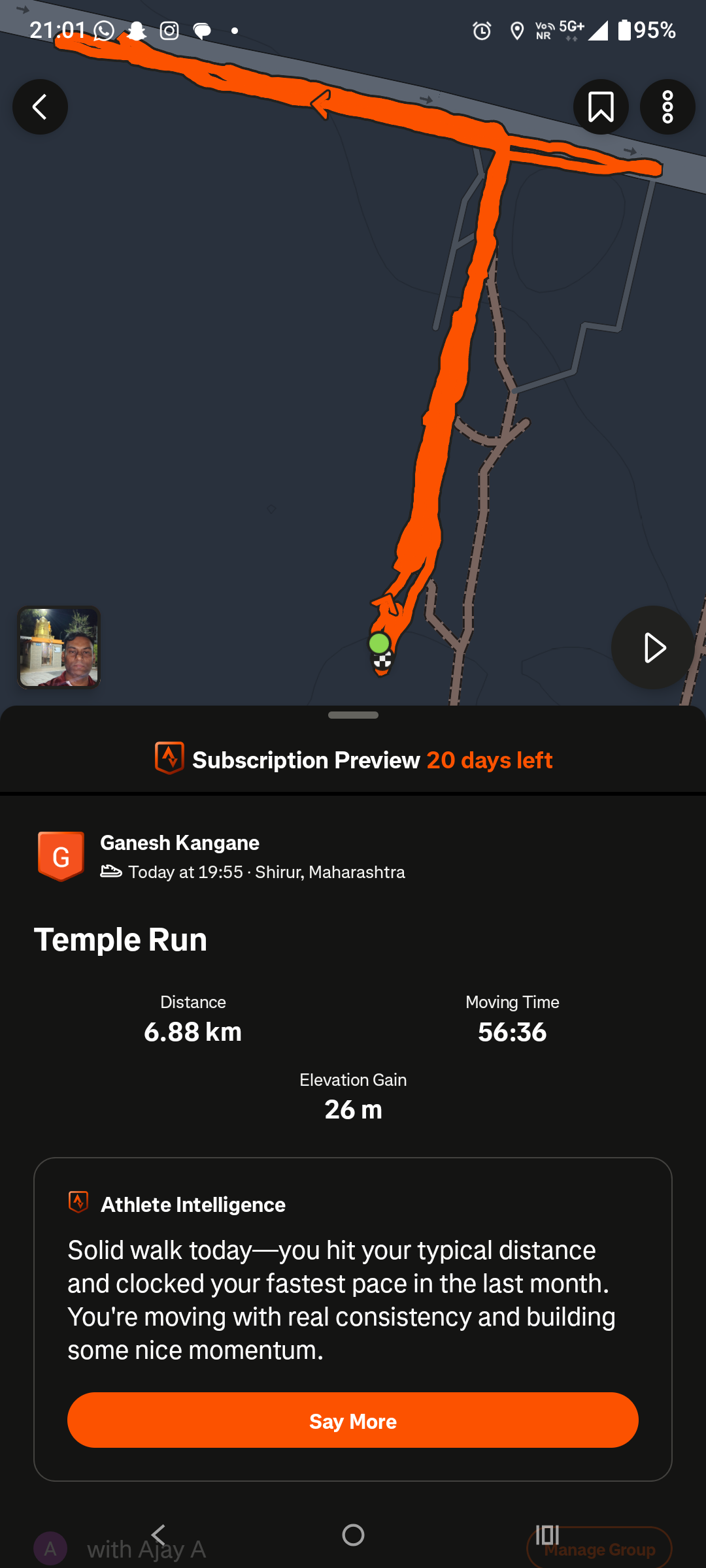706x1568 pixels.
Task: Open recent apps from navigation bar
Action: [546, 1535]
